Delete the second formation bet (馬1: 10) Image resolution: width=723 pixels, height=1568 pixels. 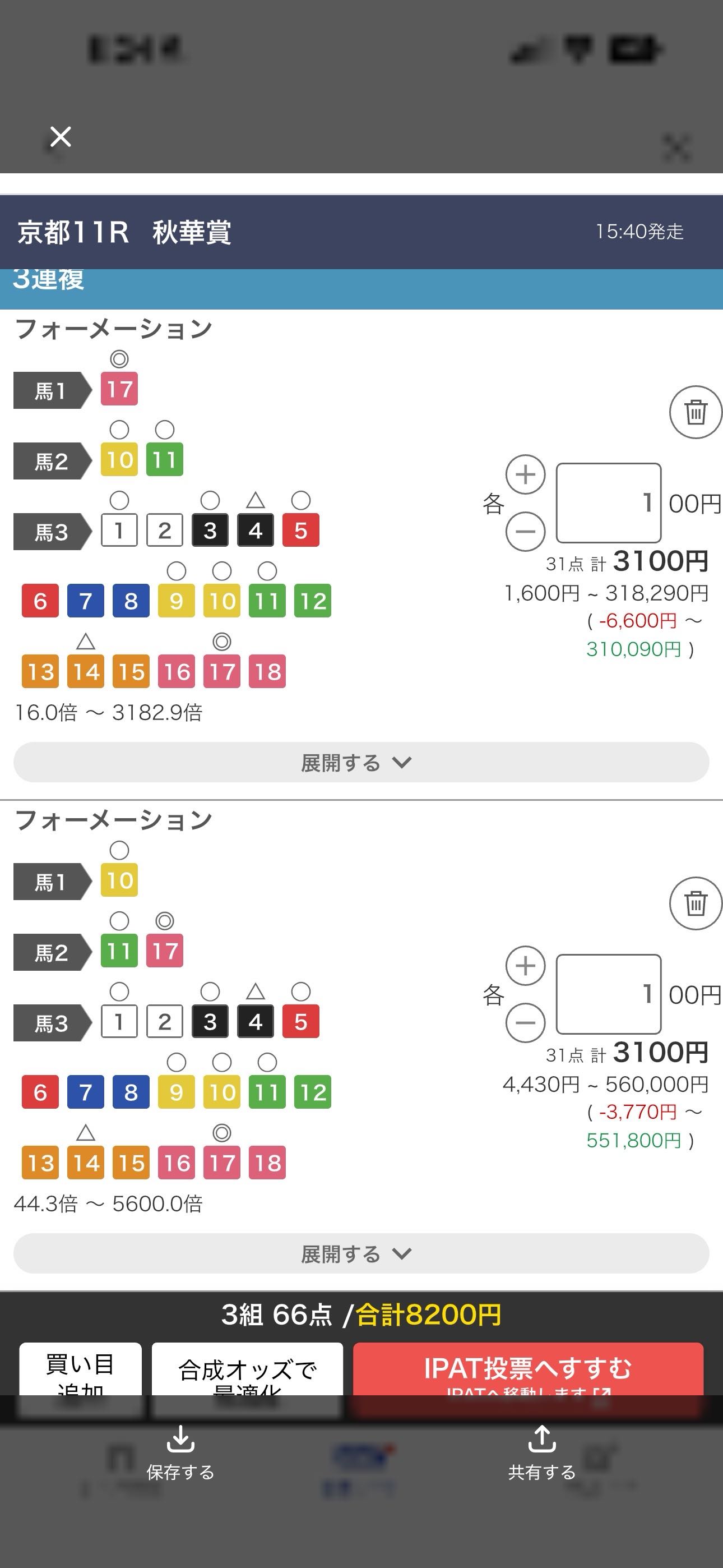pyautogui.click(x=695, y=903)
